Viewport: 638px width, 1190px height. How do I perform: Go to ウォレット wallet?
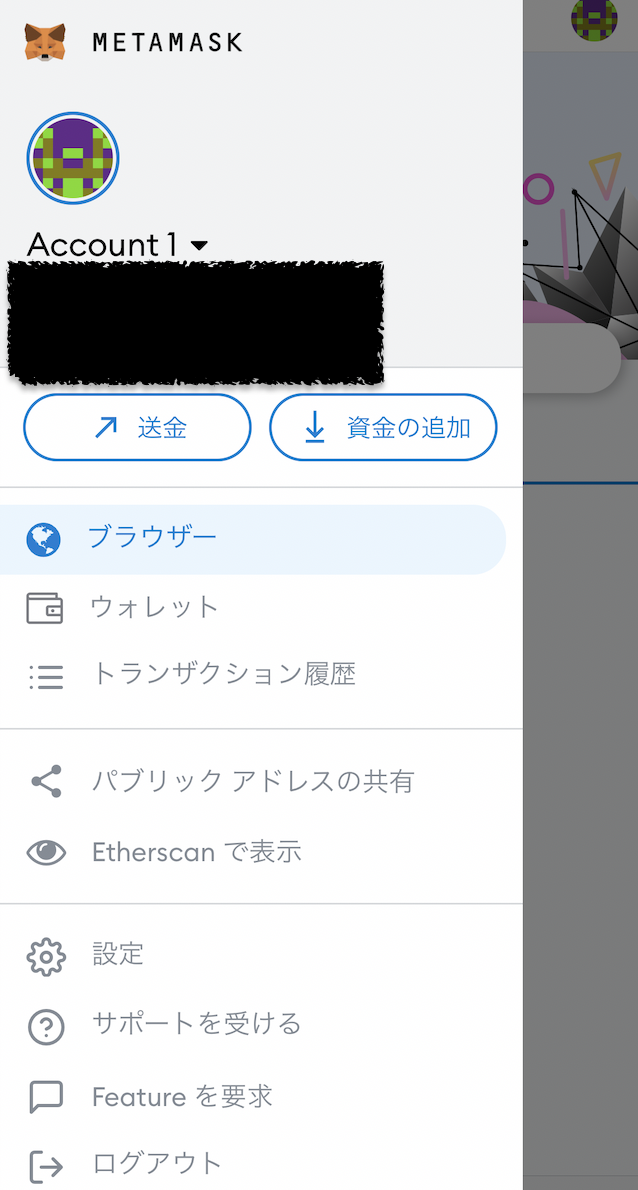click(153, 608)
